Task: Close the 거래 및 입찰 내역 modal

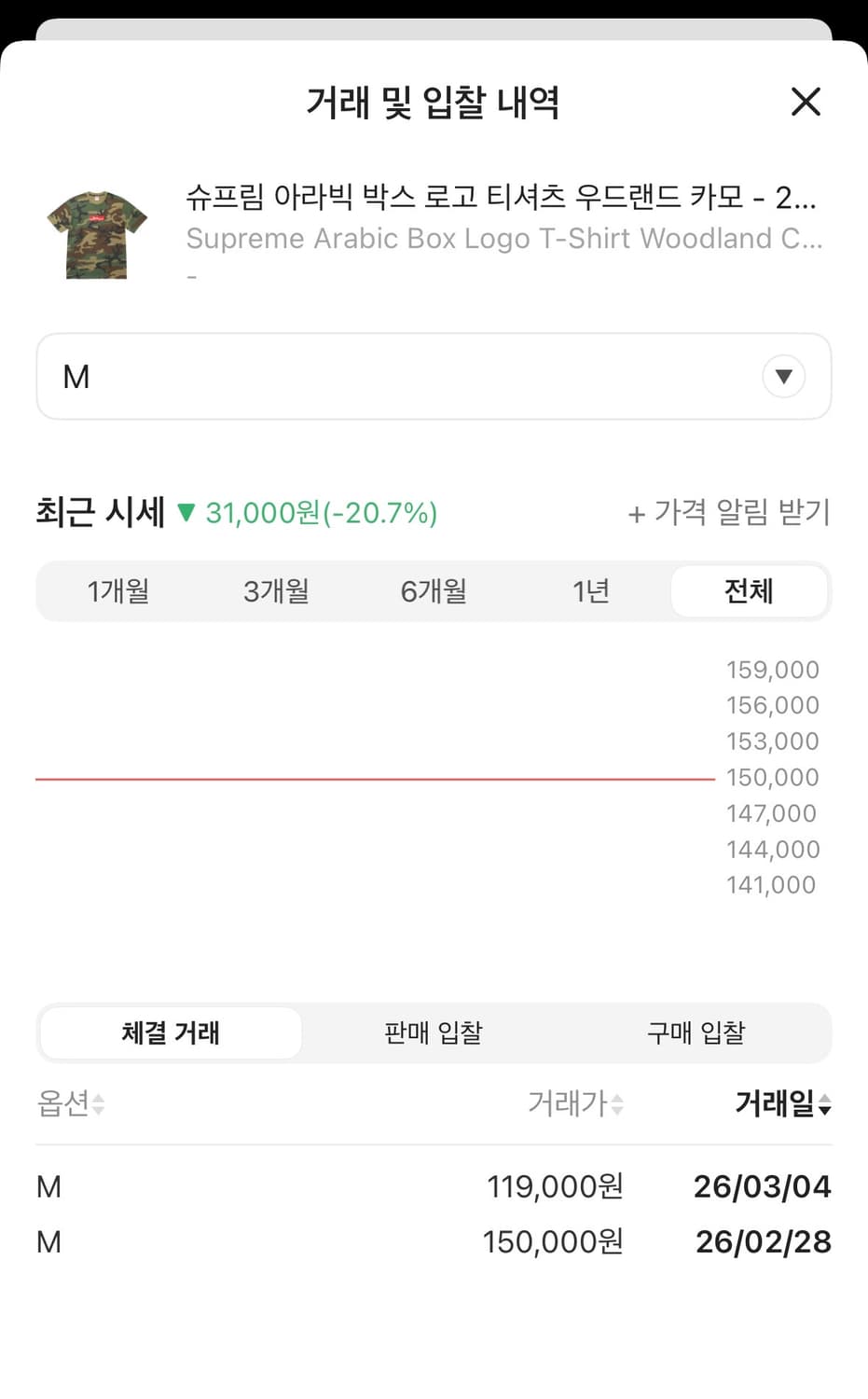Action: [x=805, y=103]
